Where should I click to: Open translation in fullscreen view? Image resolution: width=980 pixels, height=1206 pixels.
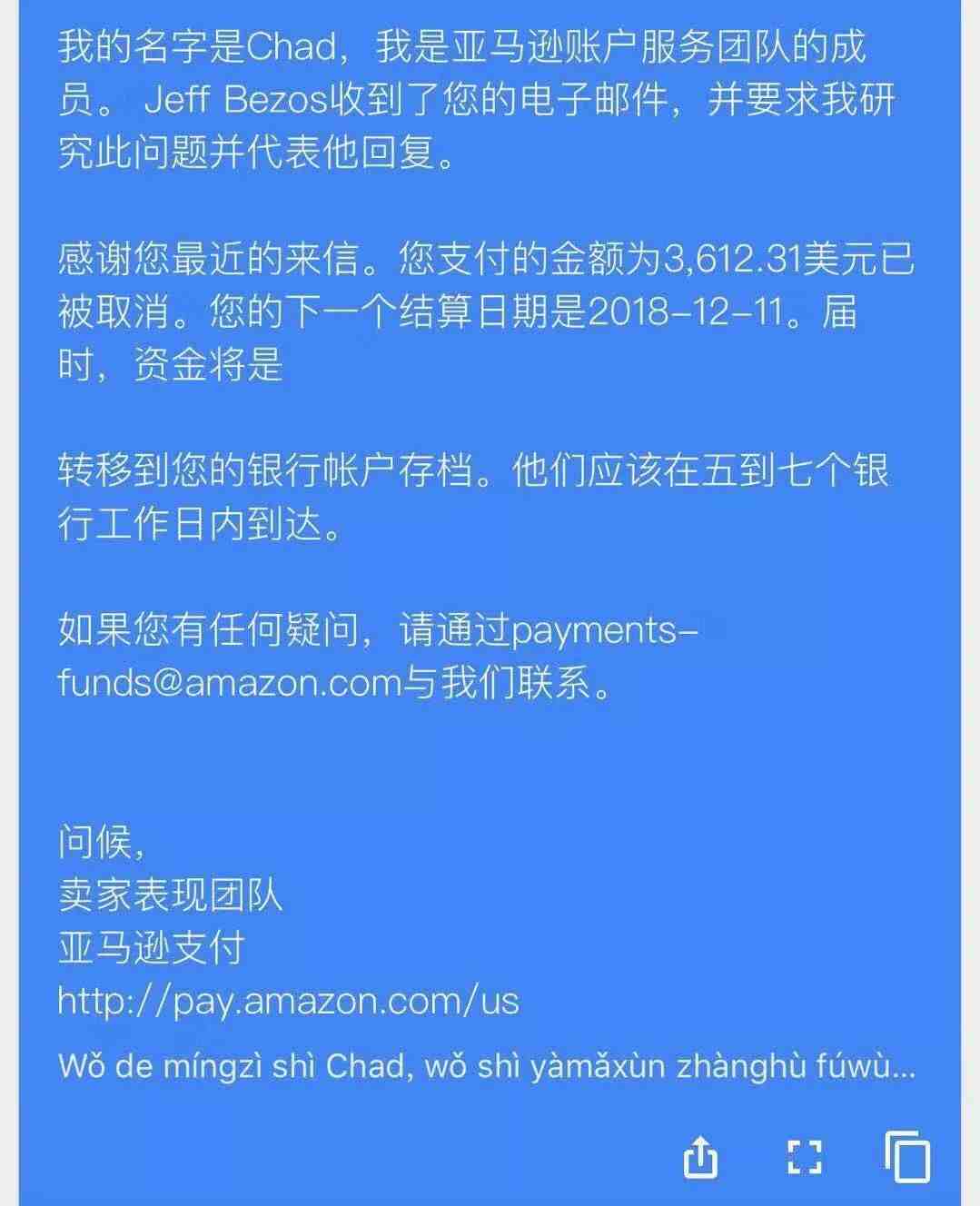point(804,1157)
